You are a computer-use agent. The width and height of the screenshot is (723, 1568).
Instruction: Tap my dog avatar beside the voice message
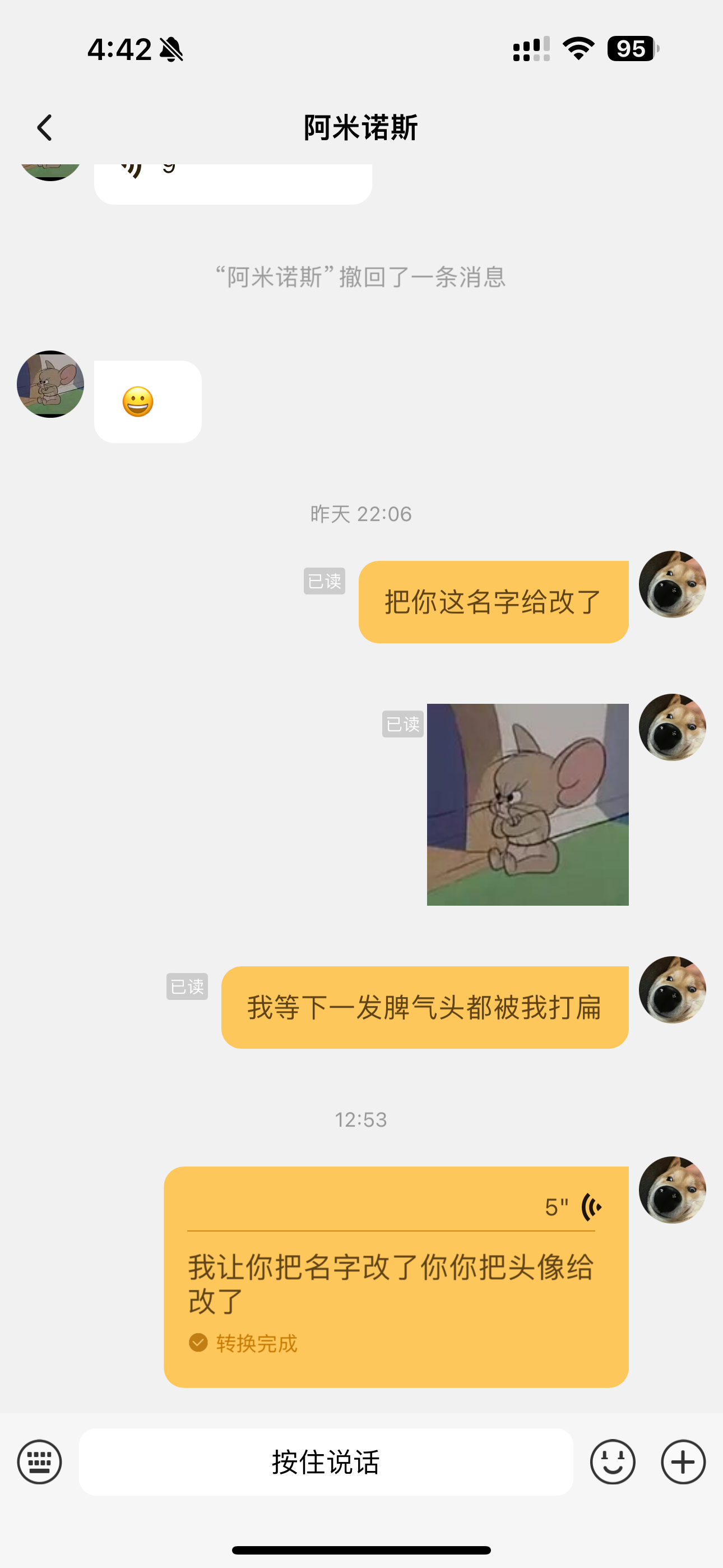click(x=672, y=1189)
